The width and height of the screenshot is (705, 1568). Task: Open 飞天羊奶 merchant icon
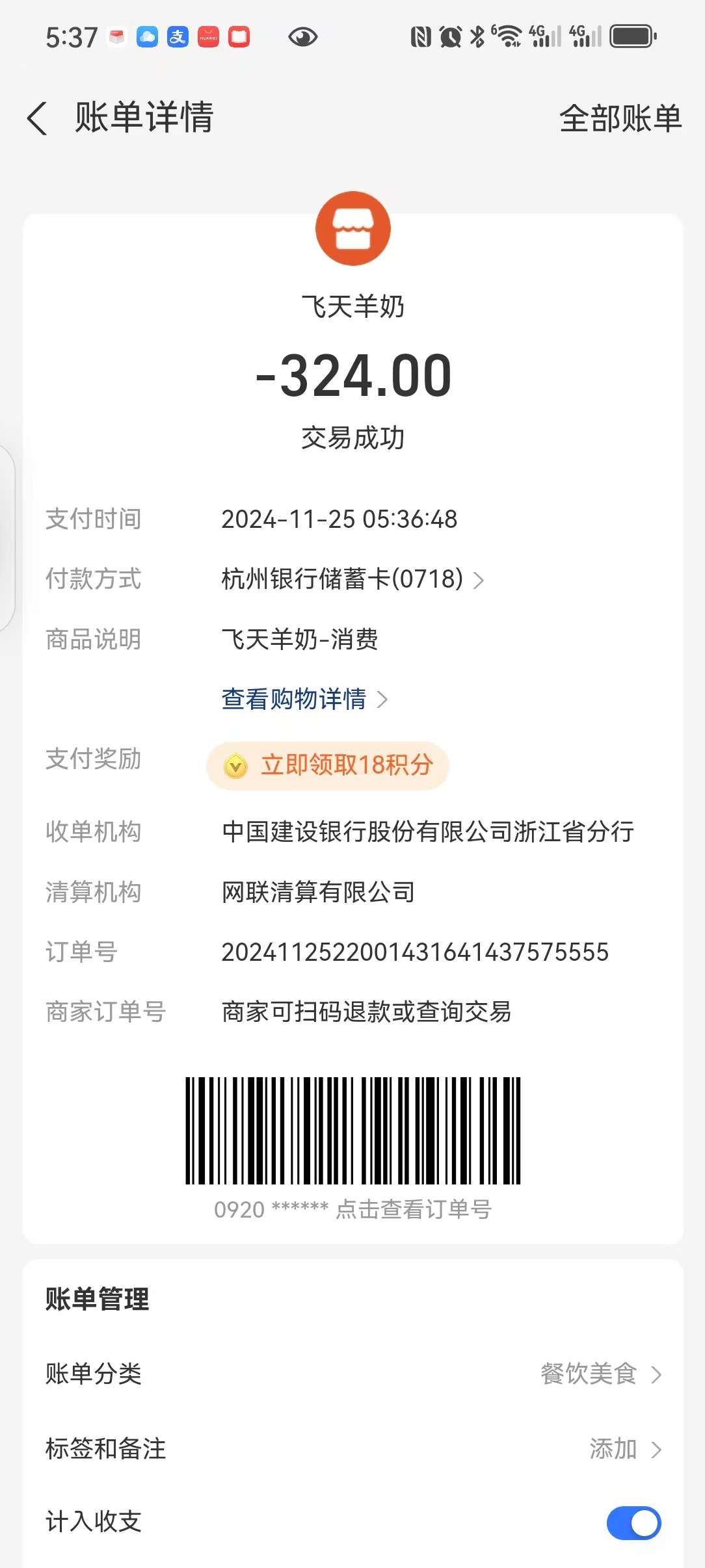(x=352, y=229)
